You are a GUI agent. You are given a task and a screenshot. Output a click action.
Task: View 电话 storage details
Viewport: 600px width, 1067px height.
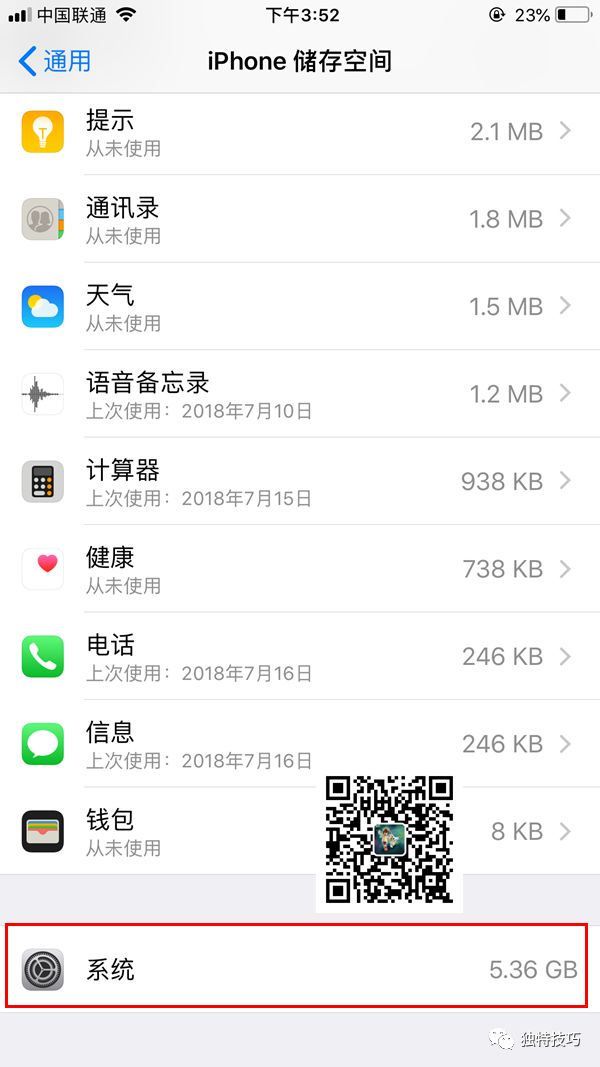coord(300,656)
